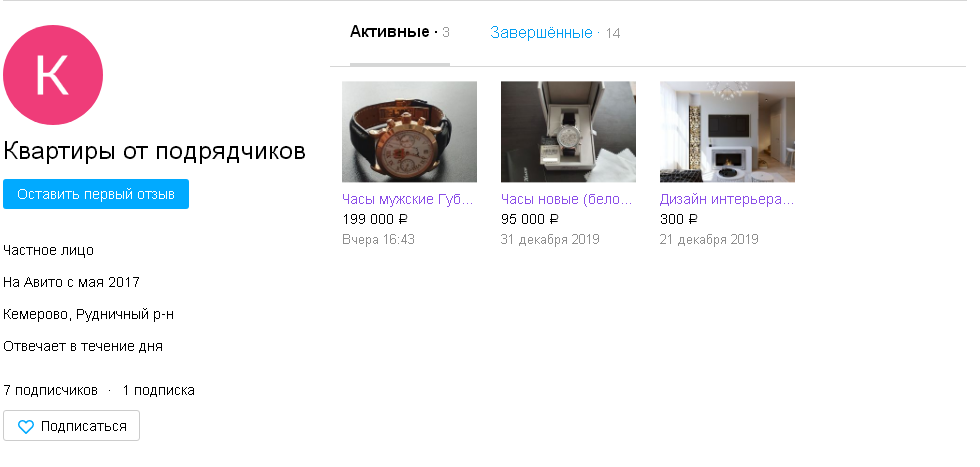Viewport: 980px width, 467px height.
Task: Switch to the Завершённые tab
Action: (554, 33)
